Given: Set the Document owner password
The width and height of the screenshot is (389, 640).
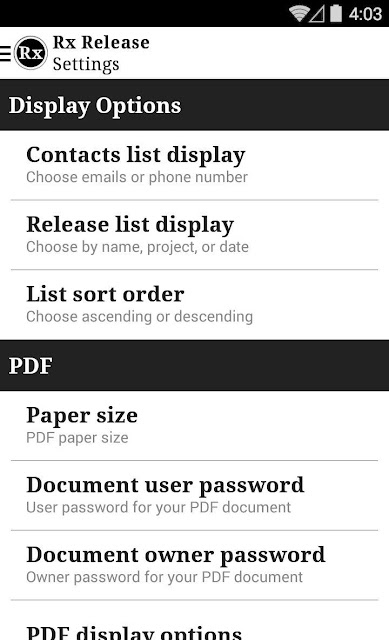Looking at the screenshot, I should coord(194,565).
